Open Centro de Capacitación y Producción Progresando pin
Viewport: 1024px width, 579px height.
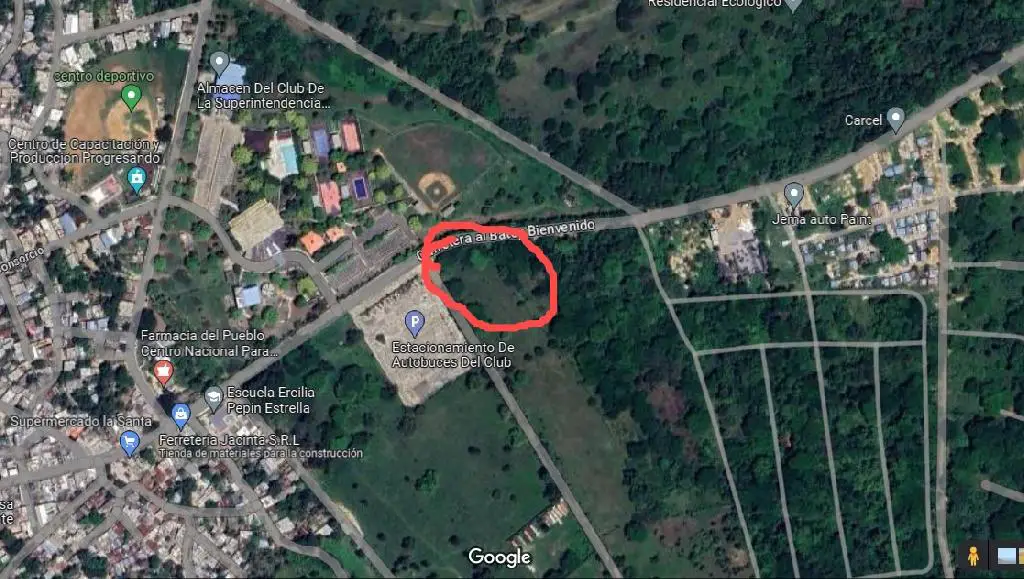[x=137, y=179]
